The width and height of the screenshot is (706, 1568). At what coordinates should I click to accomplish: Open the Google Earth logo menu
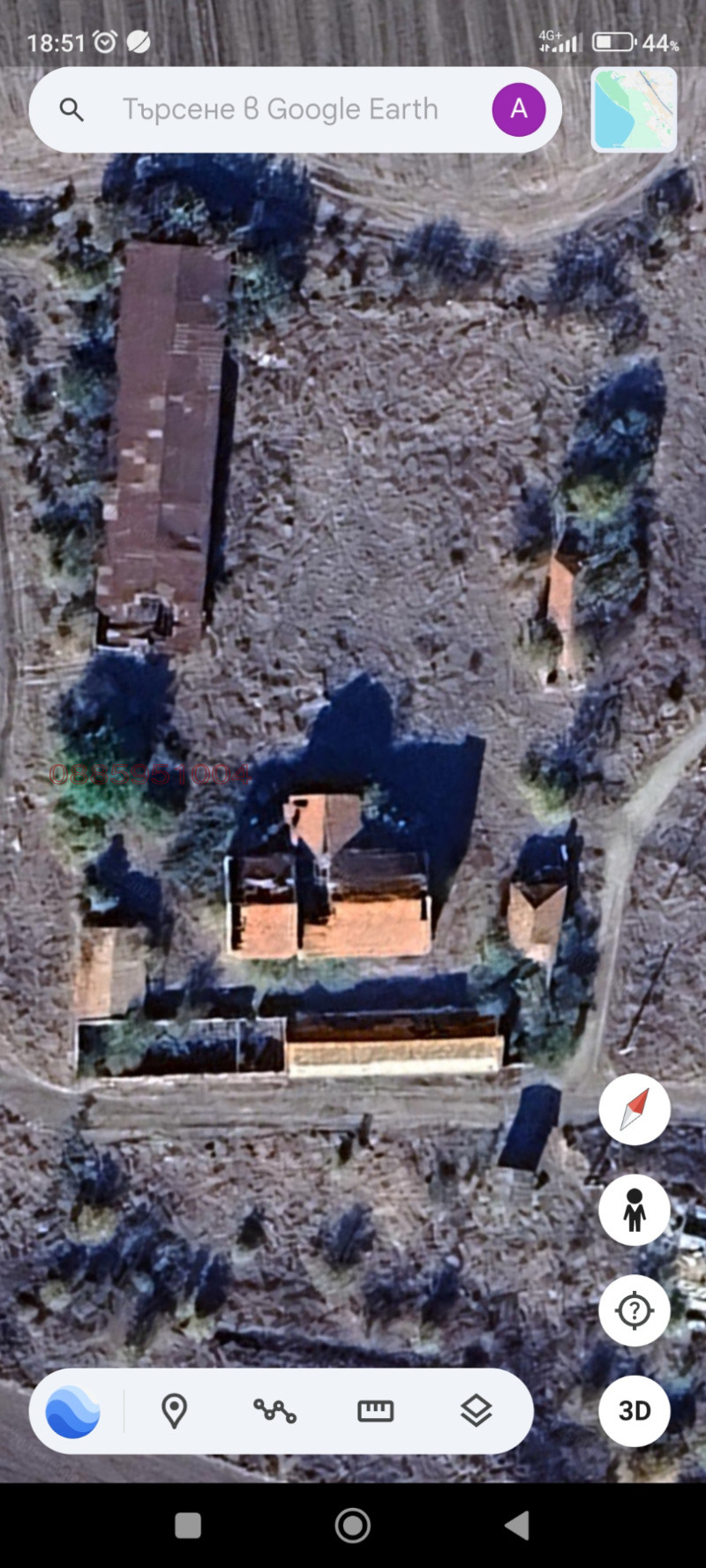(73, 1411)
